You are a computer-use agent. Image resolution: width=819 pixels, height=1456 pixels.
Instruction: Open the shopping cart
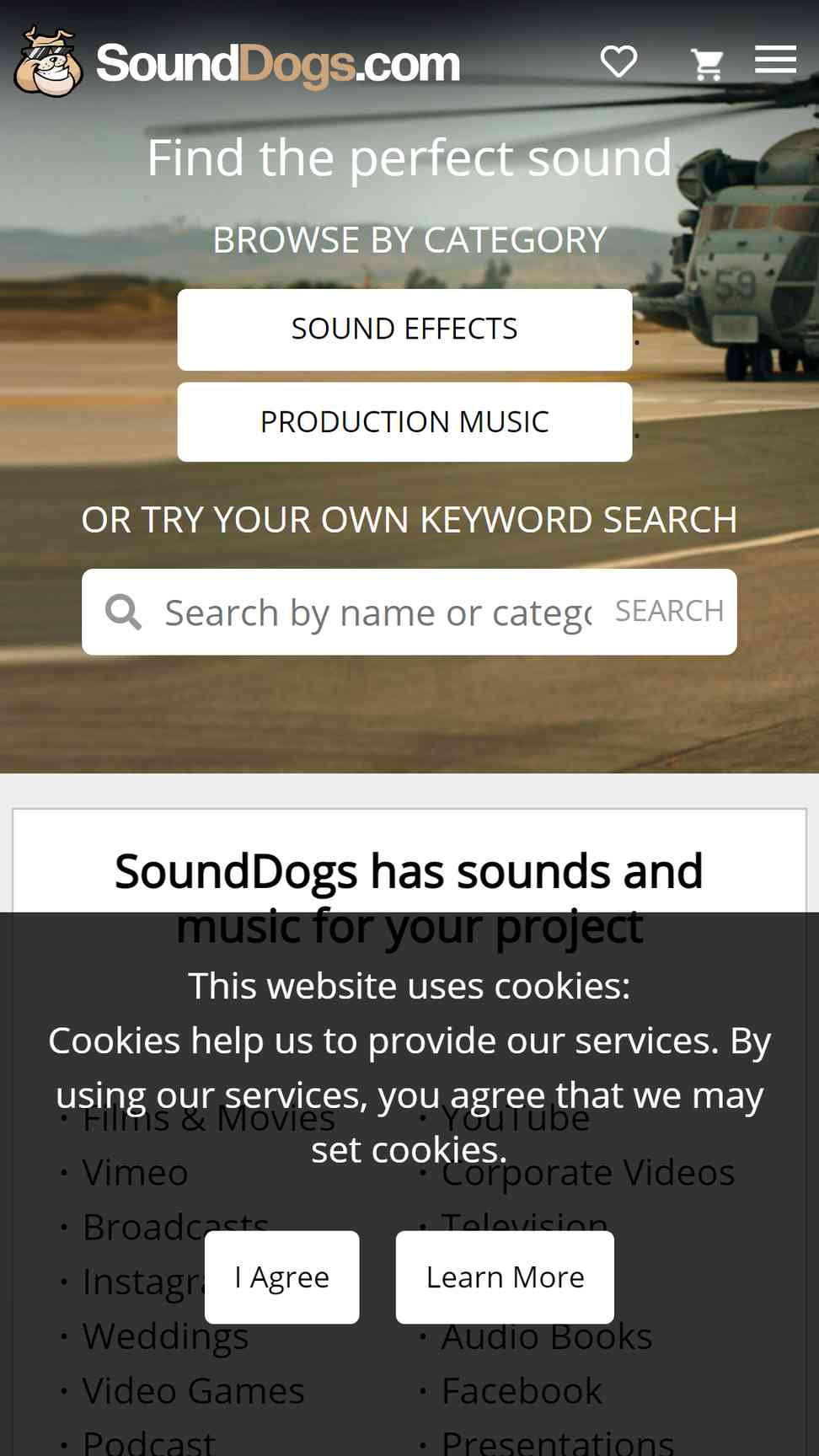[707, 63]
